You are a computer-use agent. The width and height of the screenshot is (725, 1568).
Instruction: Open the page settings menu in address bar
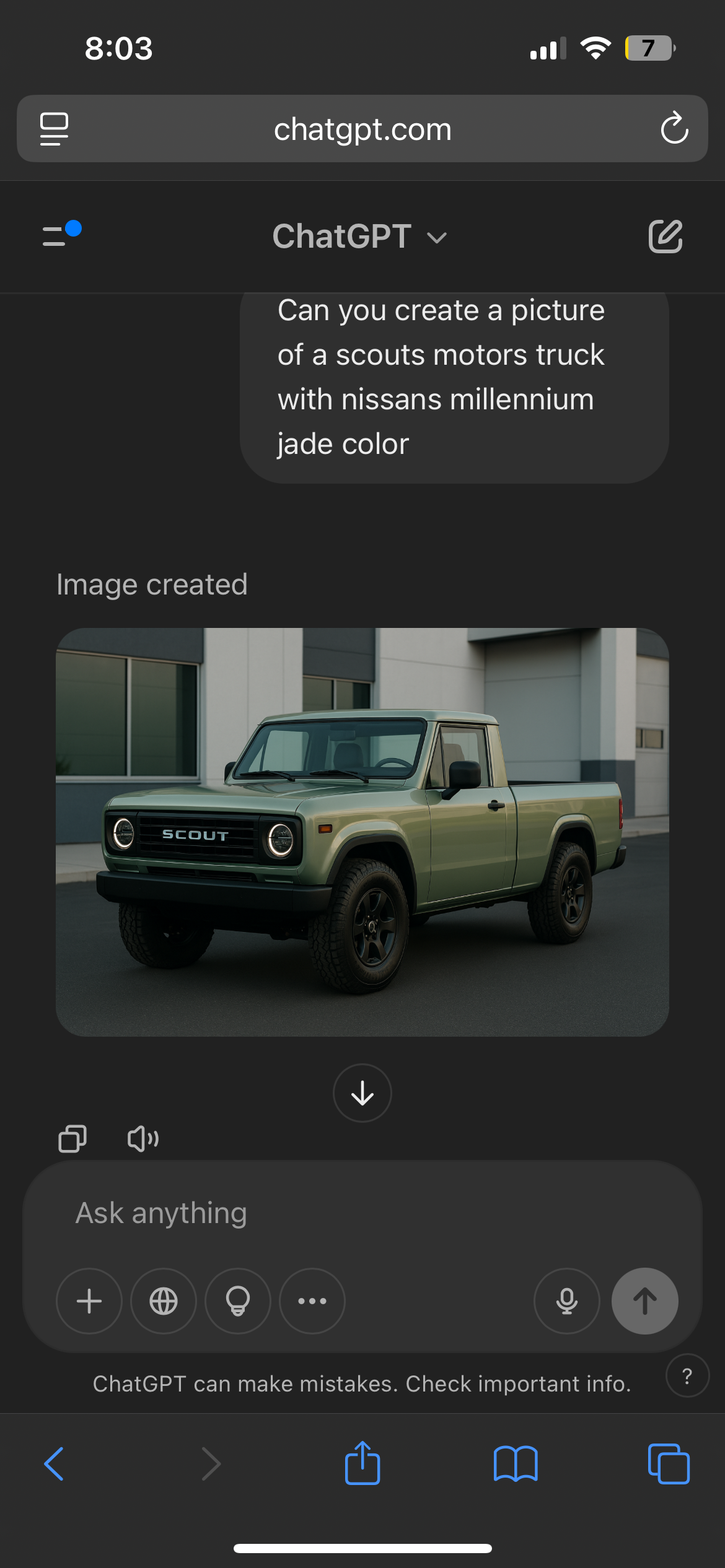(x=55, y=129)
